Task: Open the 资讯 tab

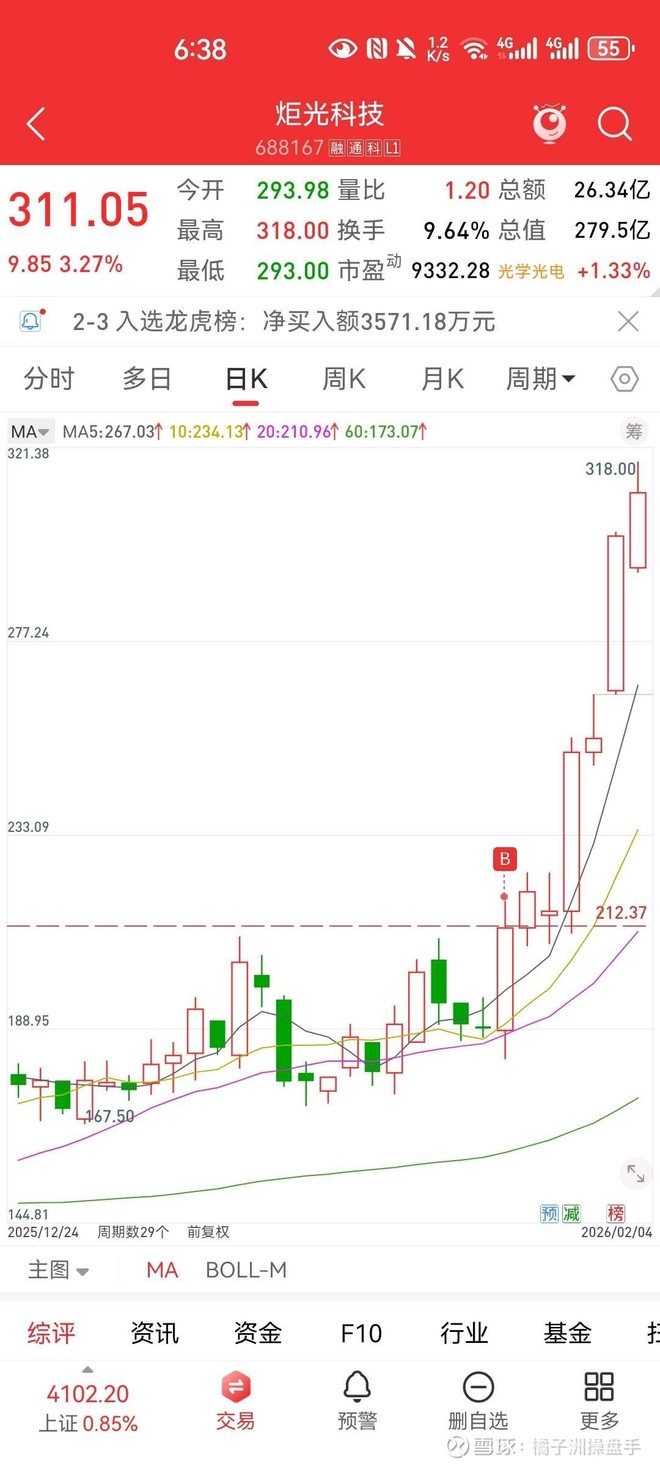Action: click(155, 1333)
